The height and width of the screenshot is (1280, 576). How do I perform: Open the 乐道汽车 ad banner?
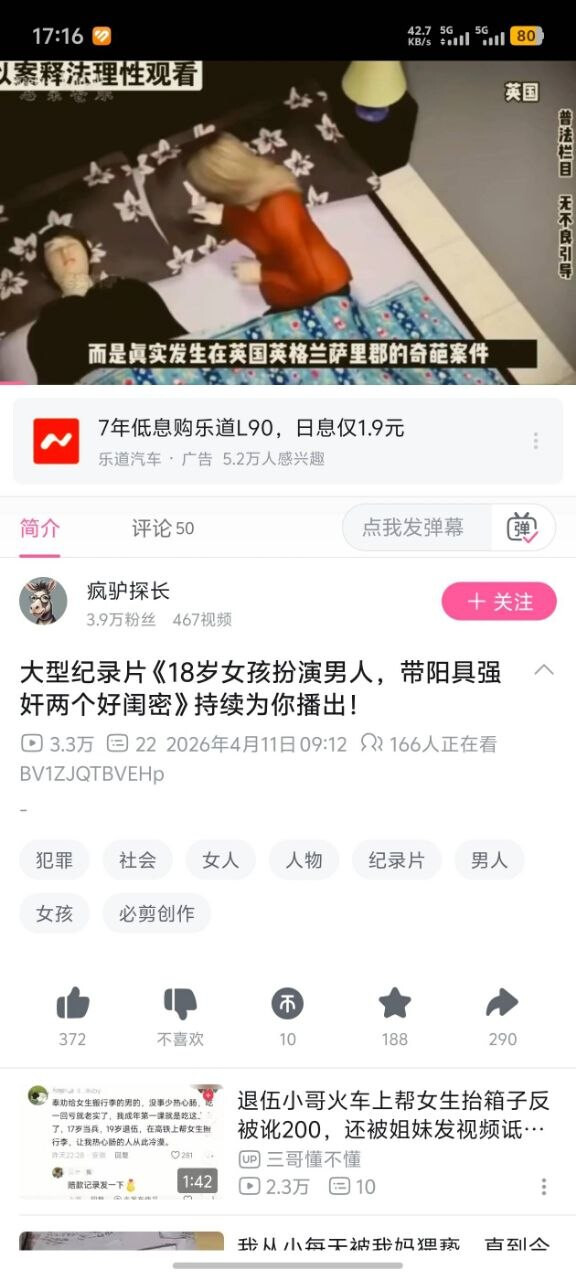288,441
